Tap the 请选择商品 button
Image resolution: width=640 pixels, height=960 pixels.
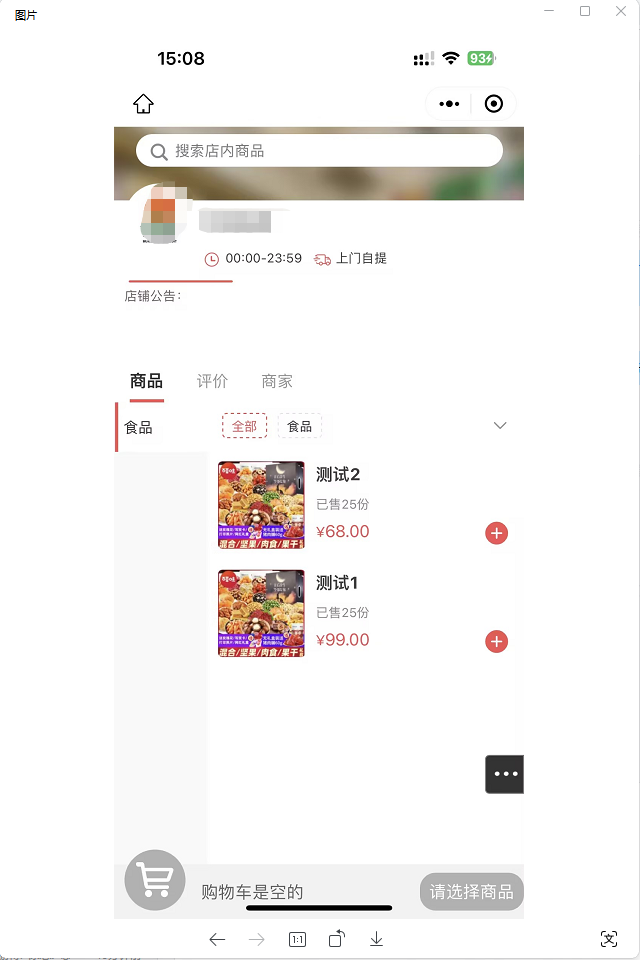471,891
